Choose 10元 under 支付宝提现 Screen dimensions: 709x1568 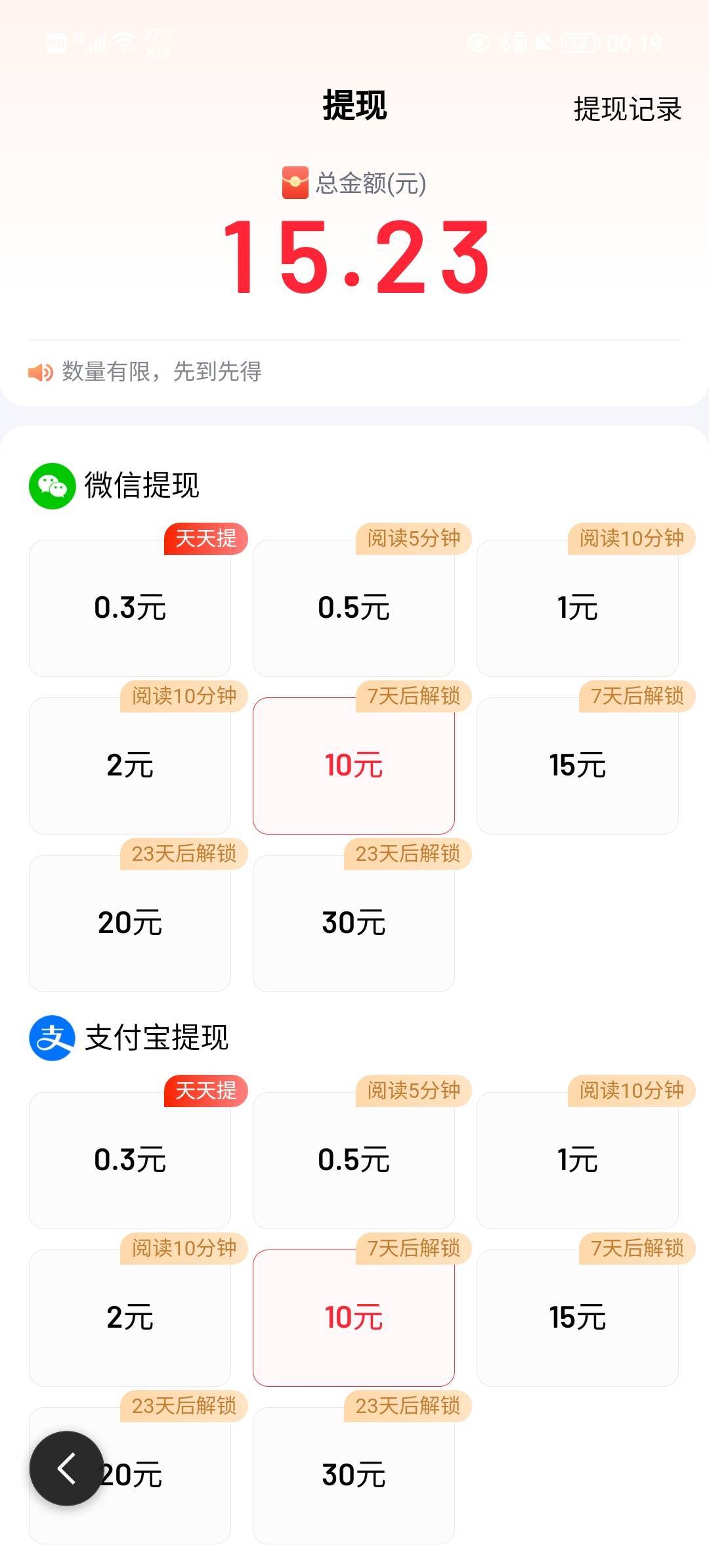[354, 1318]
